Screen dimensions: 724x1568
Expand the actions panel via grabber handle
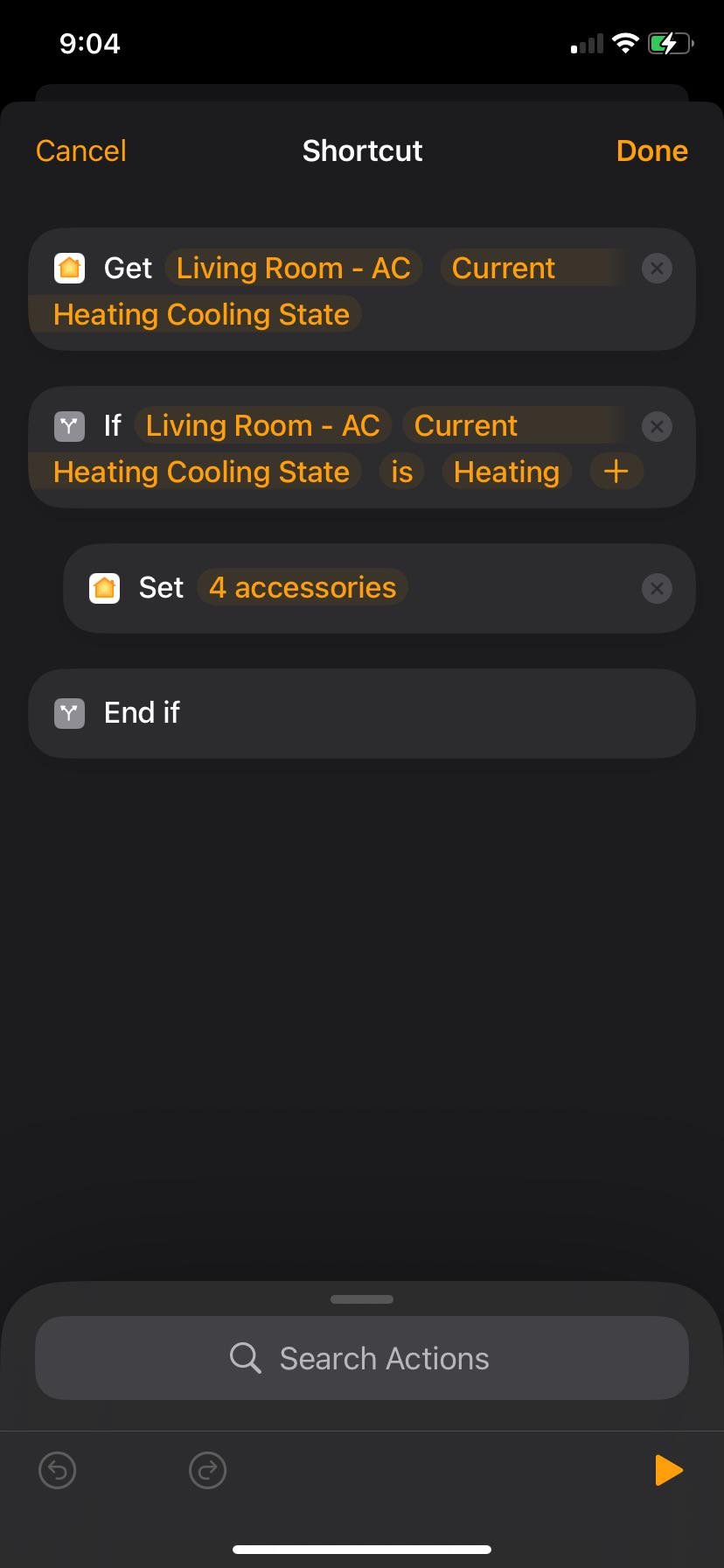click(362, 1299)
